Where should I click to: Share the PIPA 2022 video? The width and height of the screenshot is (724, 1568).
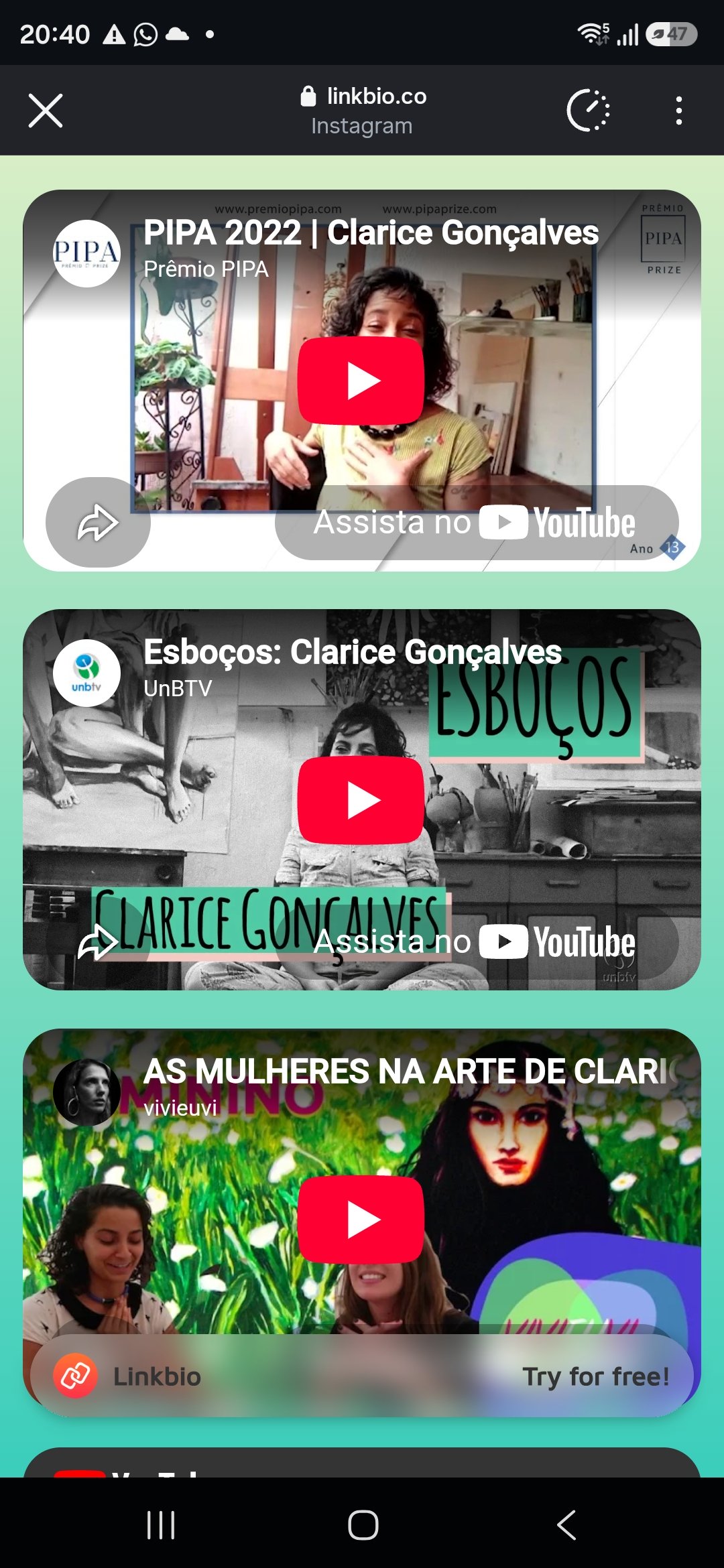(98, 522)
